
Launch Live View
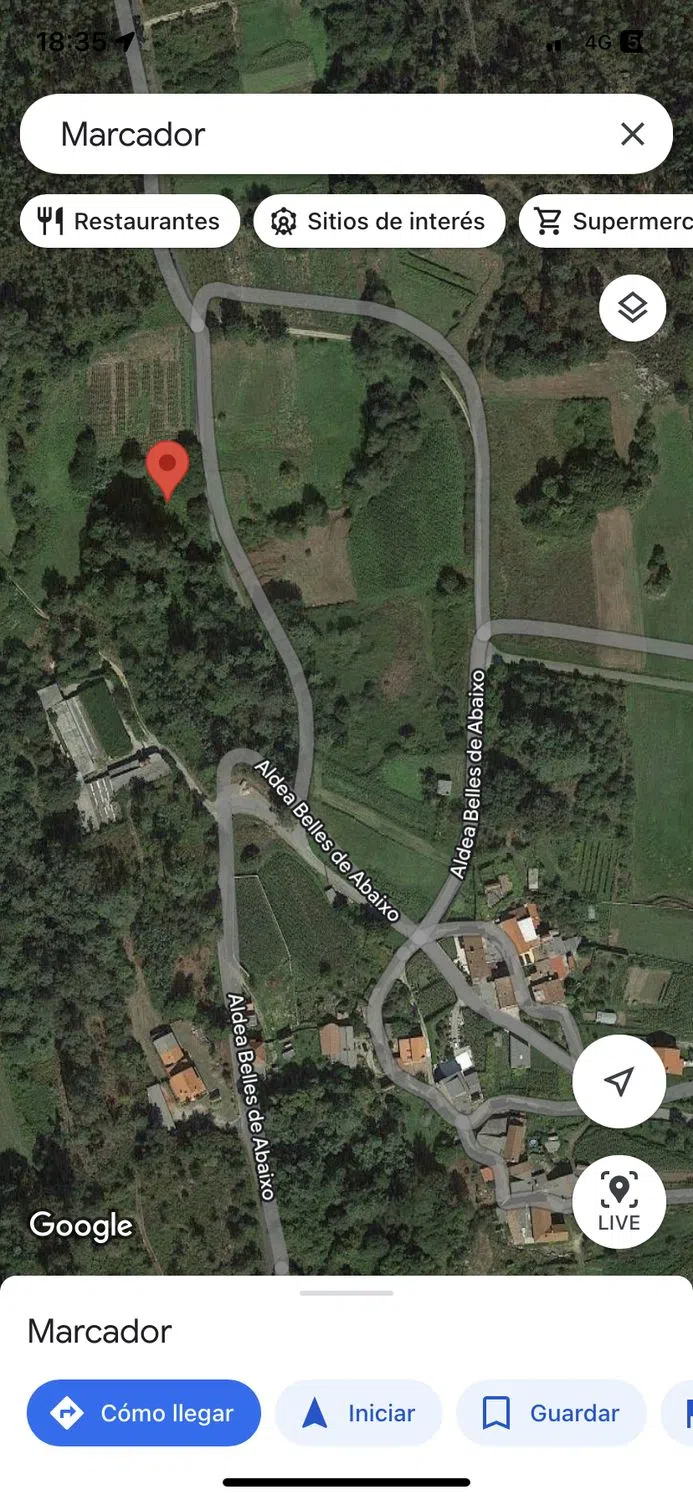coord(619,1202)
